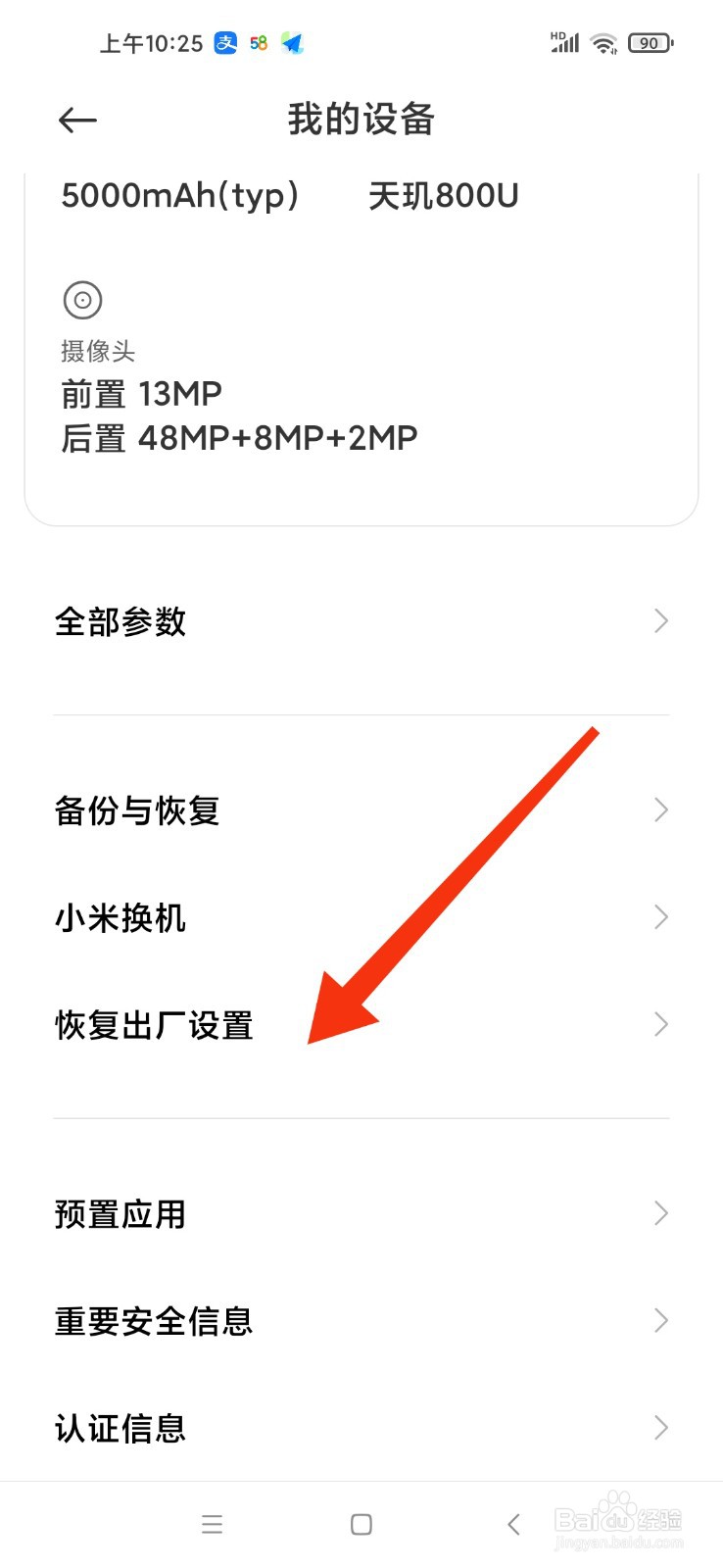Open 小米换机
The image size is (723, 1568).
[x=120, y=917]
